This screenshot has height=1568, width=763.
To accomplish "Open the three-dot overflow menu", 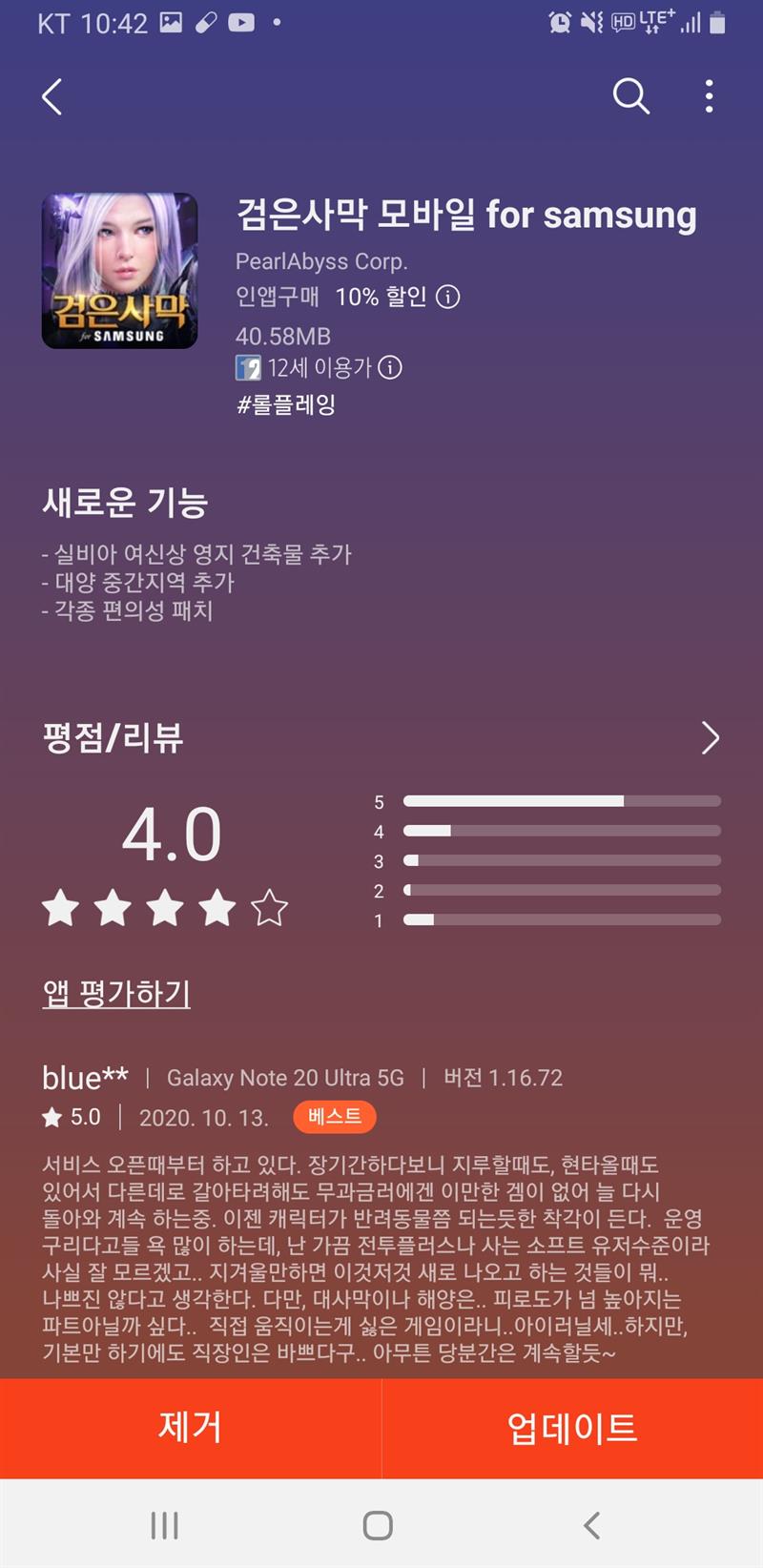I will click(x=709, y=96).
